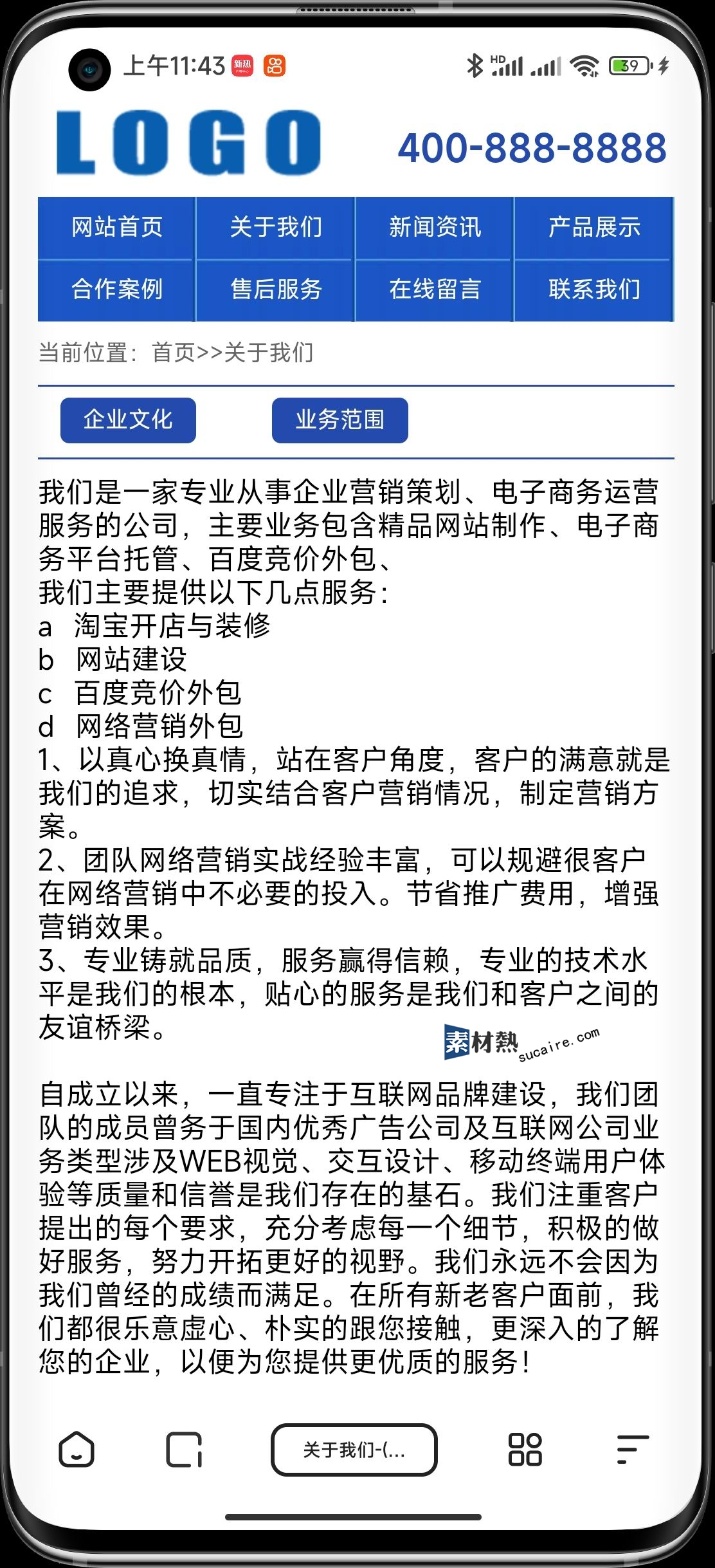
Task: Tap the address bar showing 关于我们
Action: (354, 1450)
